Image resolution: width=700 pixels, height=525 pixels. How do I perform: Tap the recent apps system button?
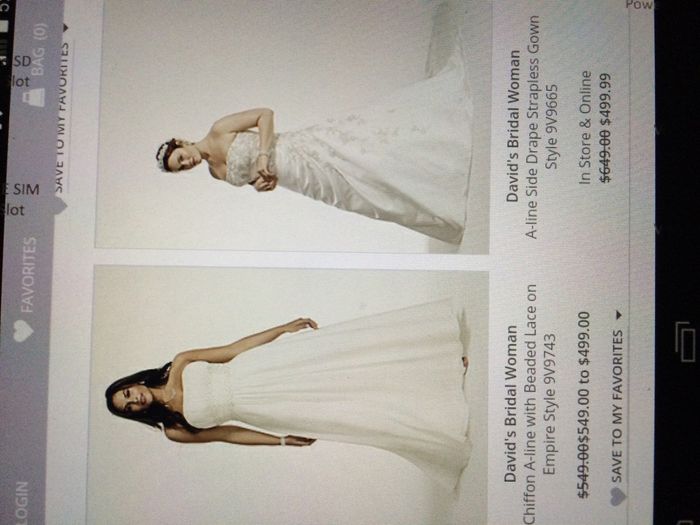coord(685,342)
